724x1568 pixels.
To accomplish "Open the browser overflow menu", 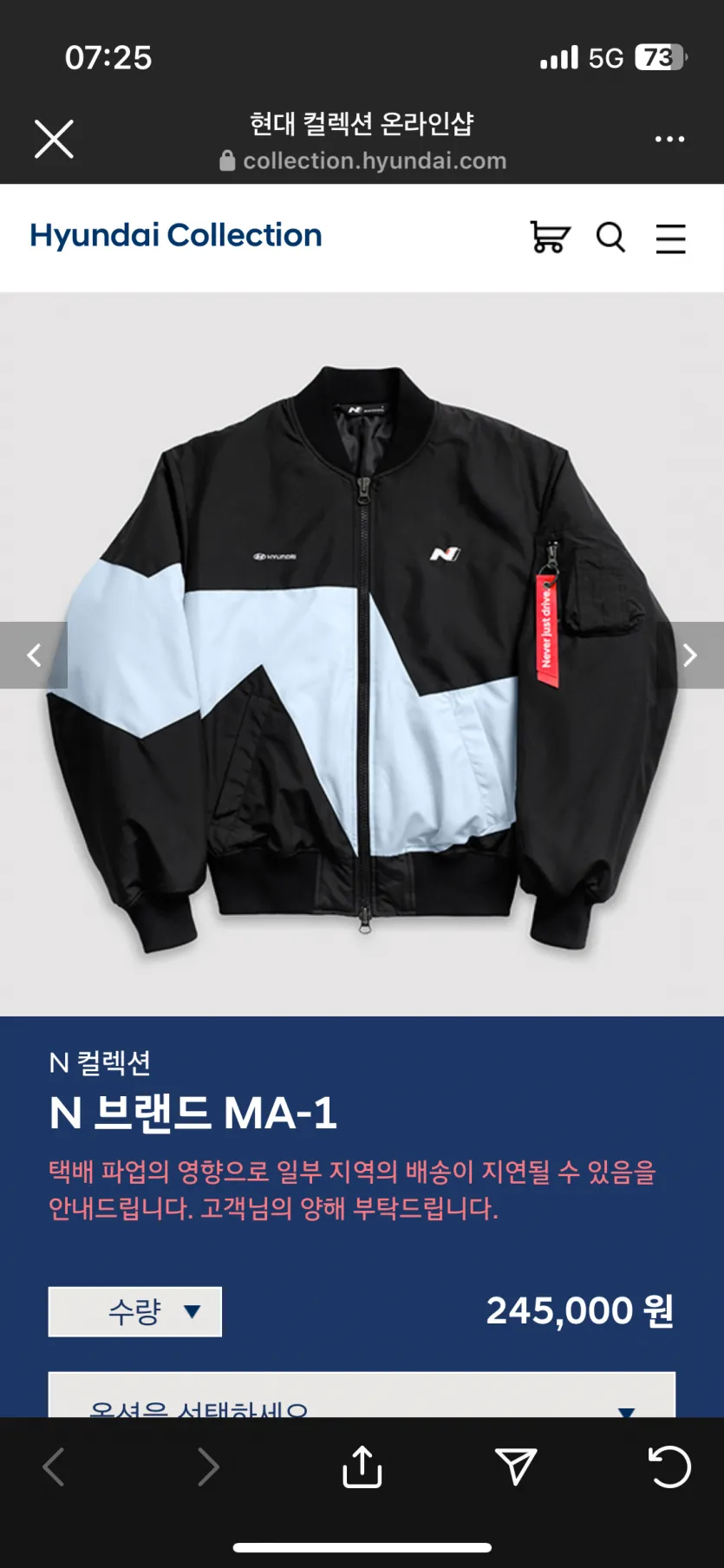I will (669, 139).
